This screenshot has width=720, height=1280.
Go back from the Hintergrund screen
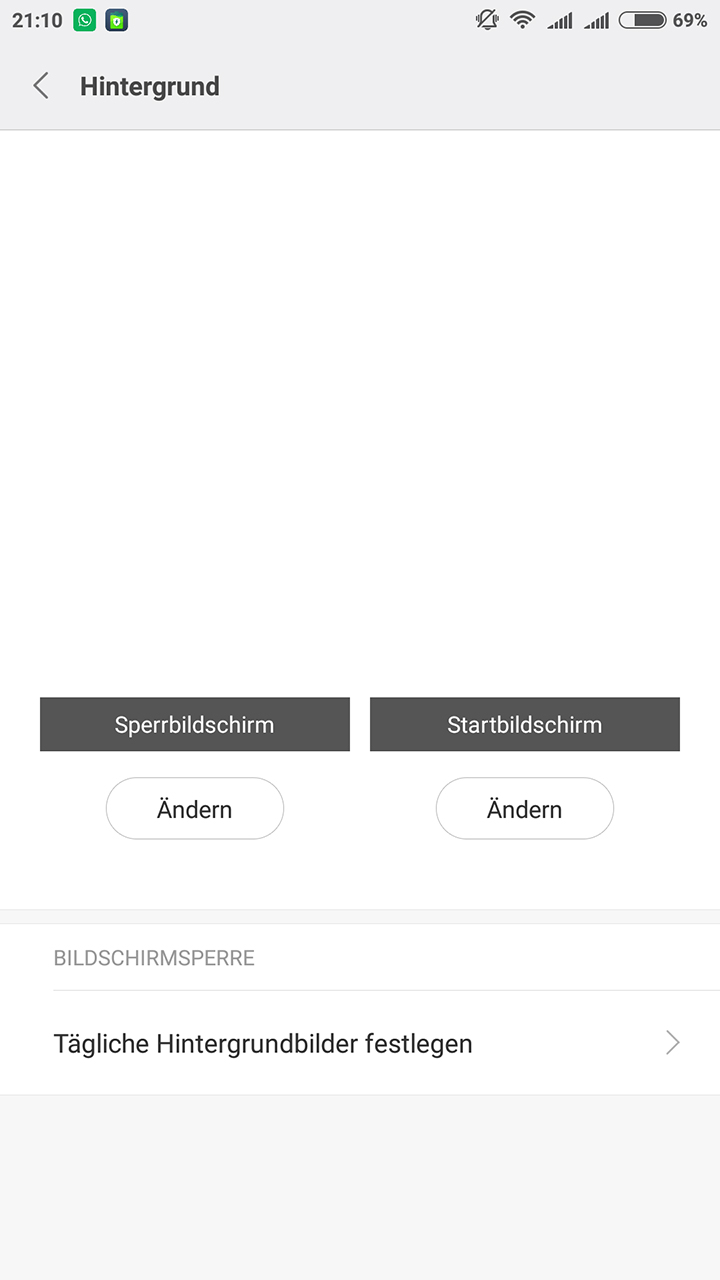coord(41,86)
